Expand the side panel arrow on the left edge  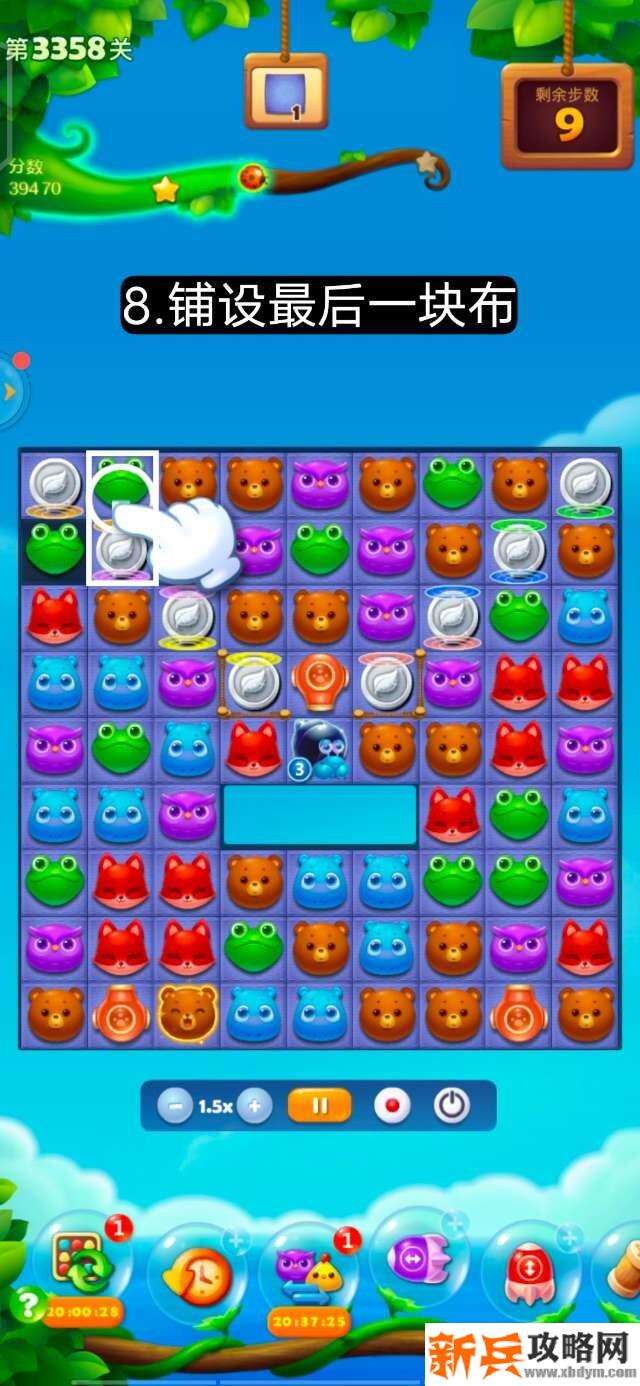click(x=10, y=391)
